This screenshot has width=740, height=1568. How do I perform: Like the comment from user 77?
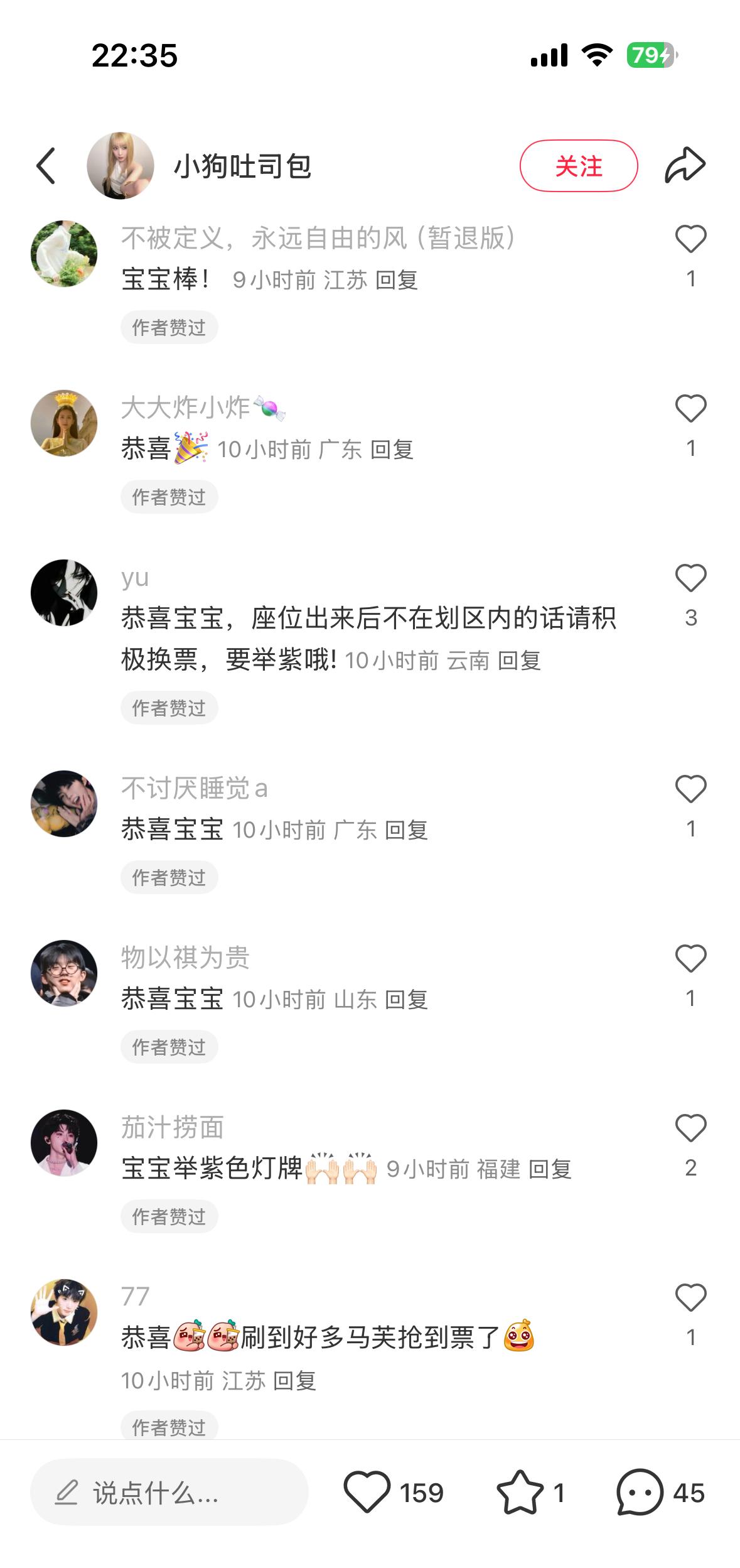690,1298
